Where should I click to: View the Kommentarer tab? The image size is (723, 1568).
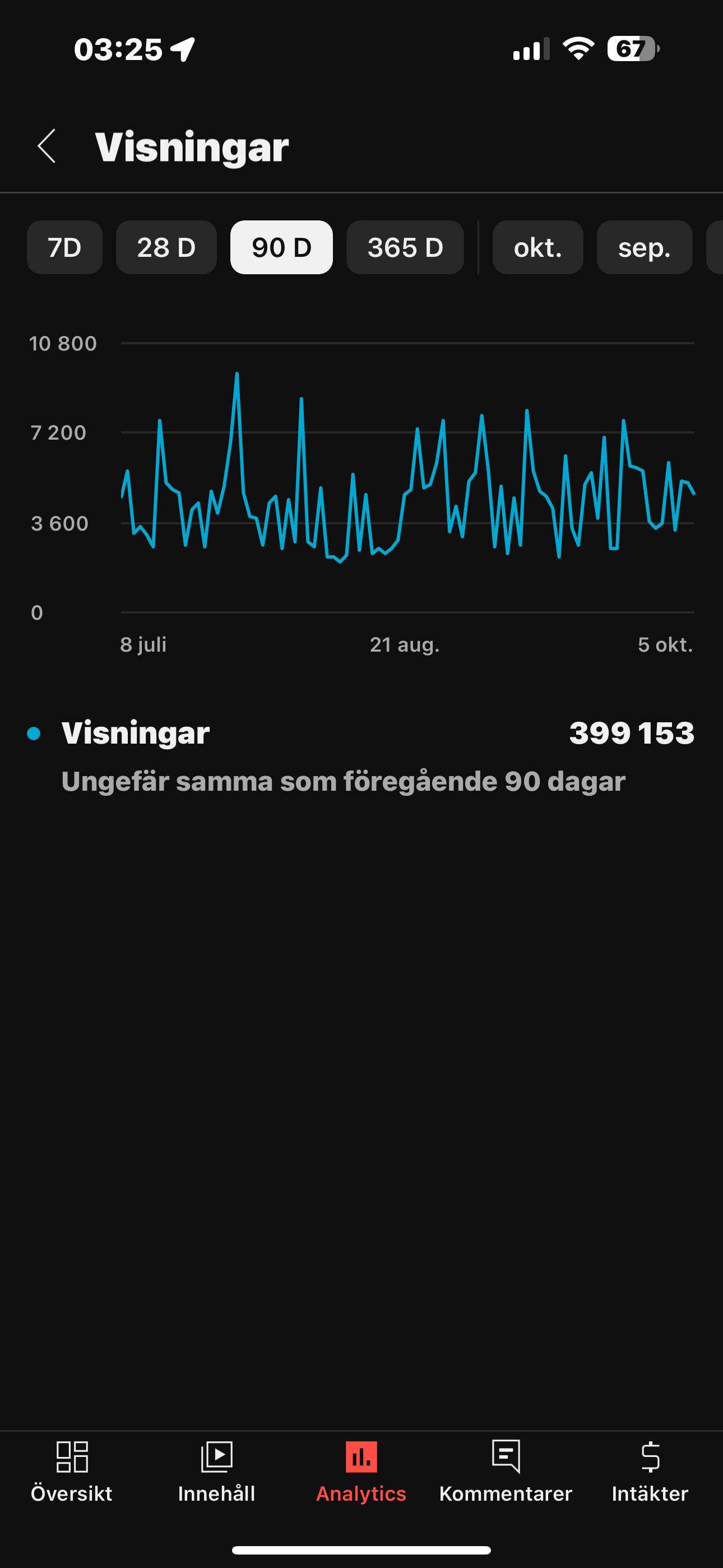tap(506, 1472)
